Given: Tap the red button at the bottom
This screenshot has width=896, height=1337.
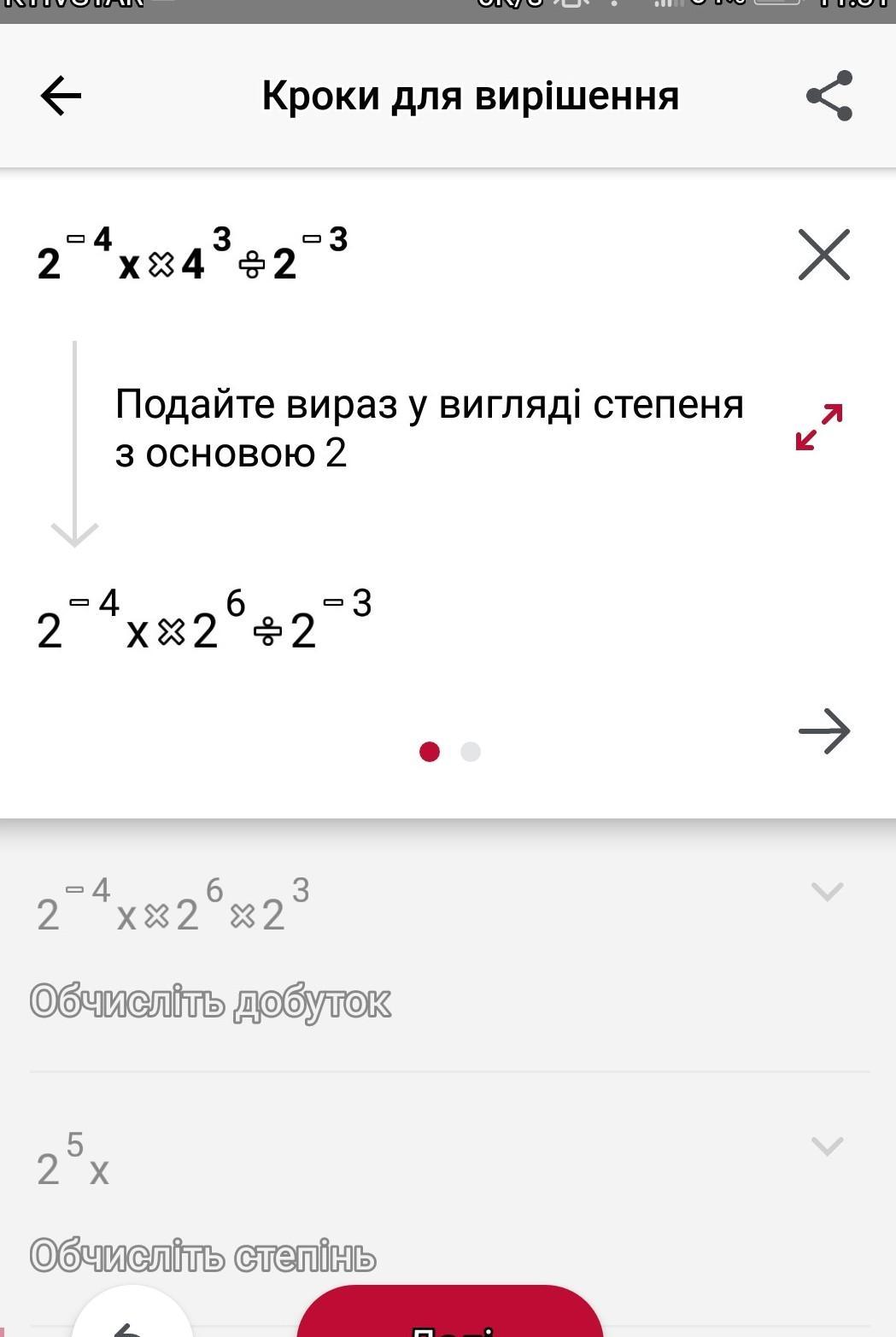Looking at the screenshot, I should (450, 1316).
